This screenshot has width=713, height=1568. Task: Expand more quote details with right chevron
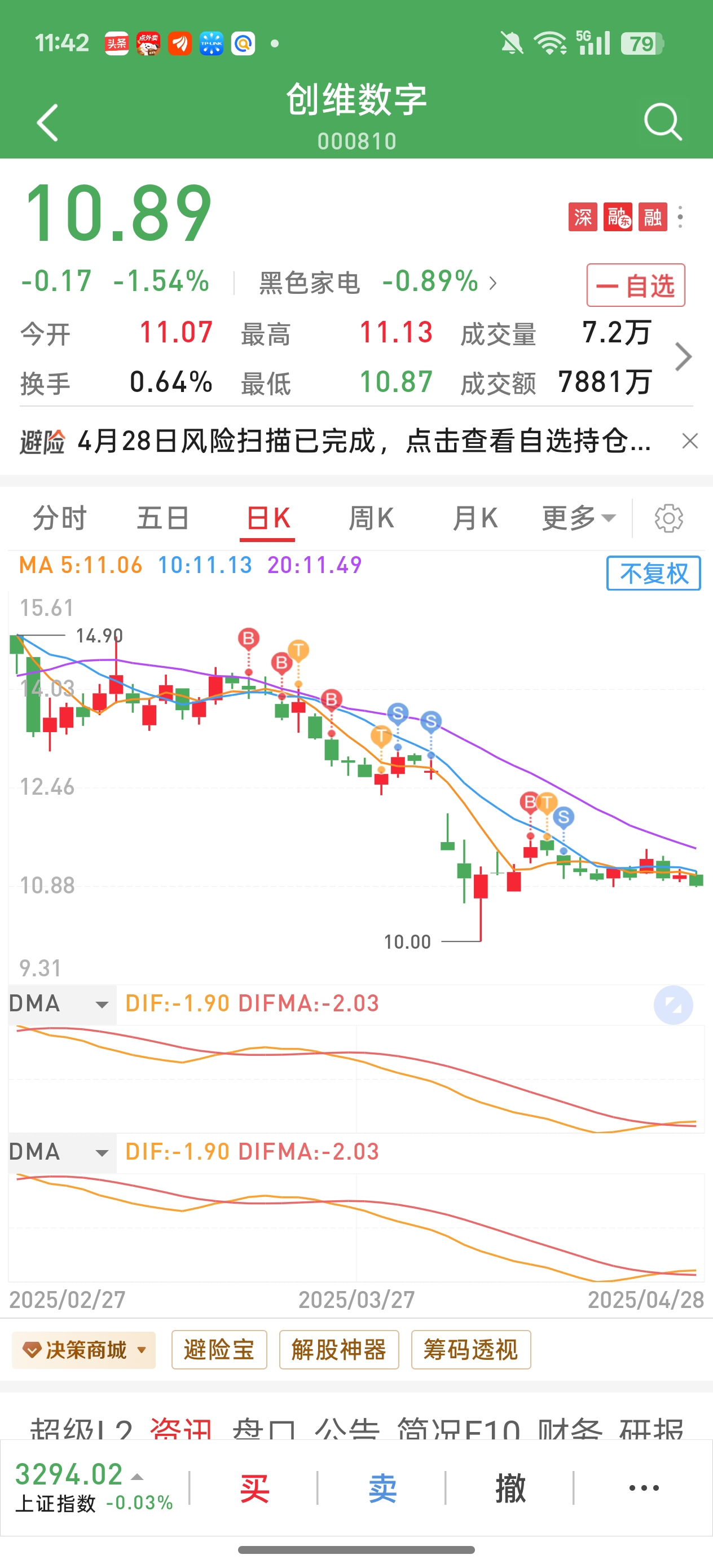click(x=683, y=356)
